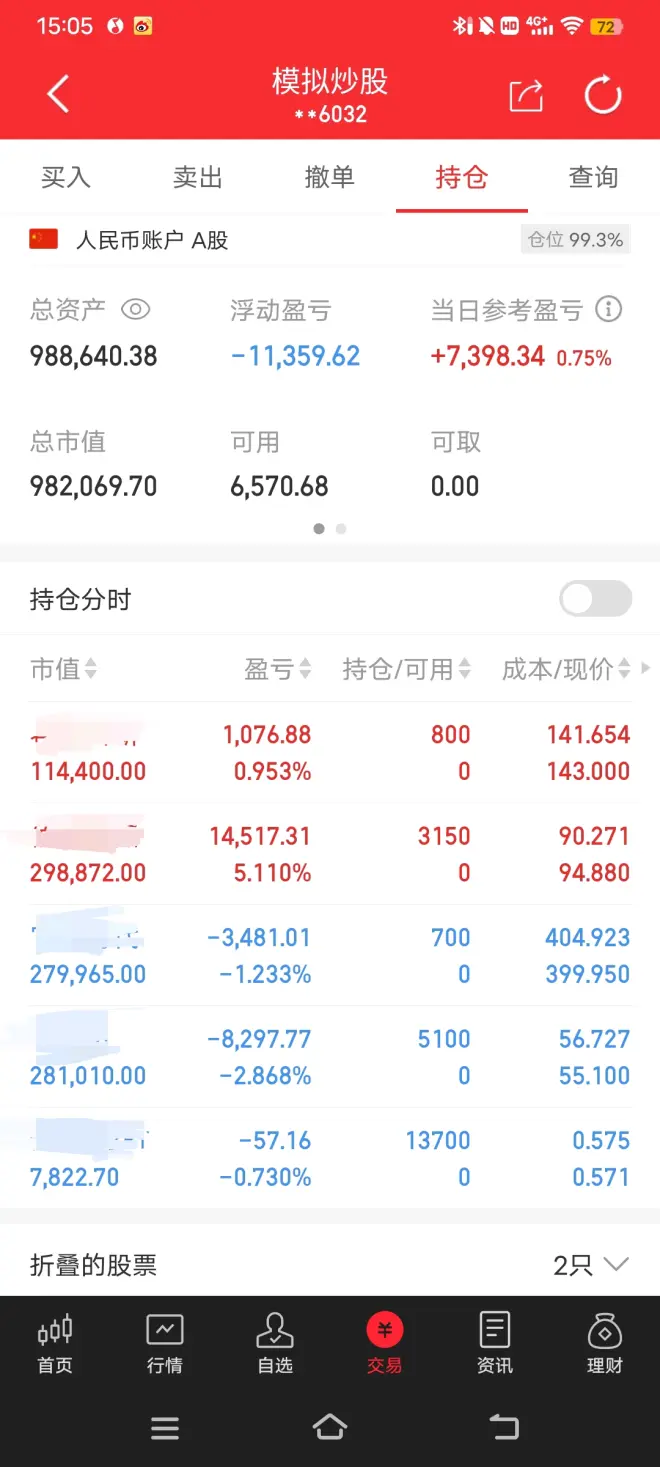660x1467 pixels.
Task: Go to the 首页 tab
Action: (x=55, y=1343)
